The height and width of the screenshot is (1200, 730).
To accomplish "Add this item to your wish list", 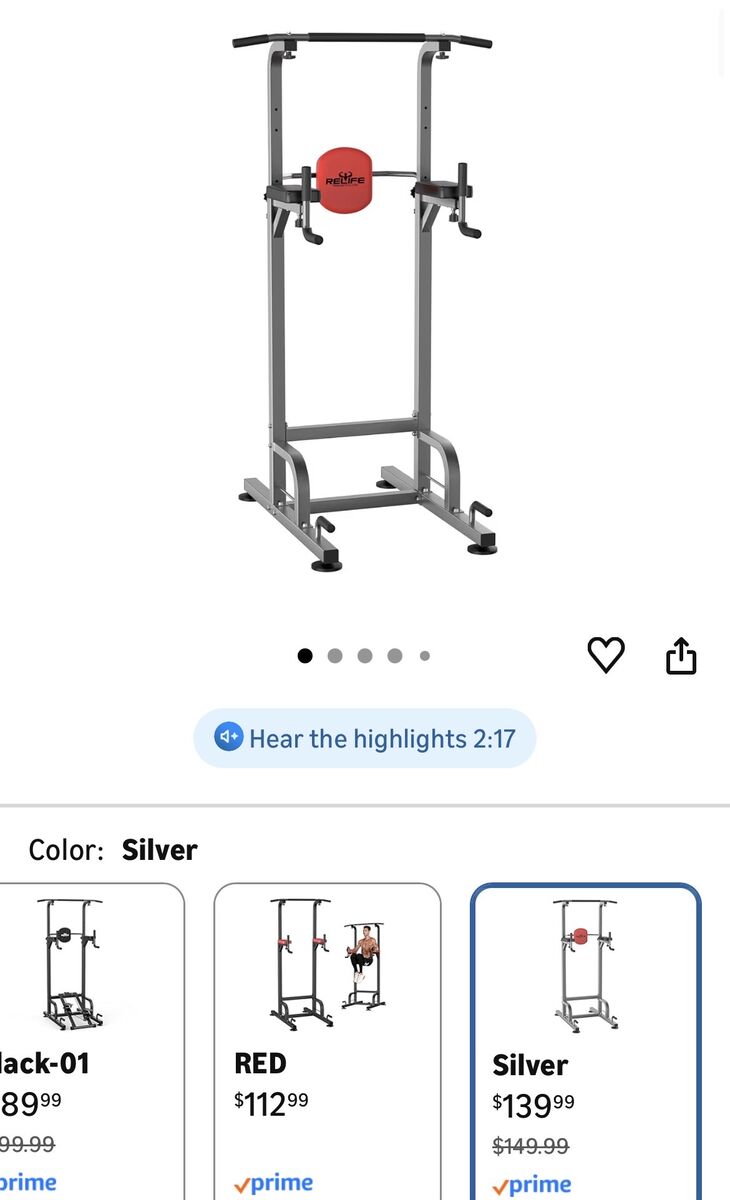I will click(x=605, y=655).
